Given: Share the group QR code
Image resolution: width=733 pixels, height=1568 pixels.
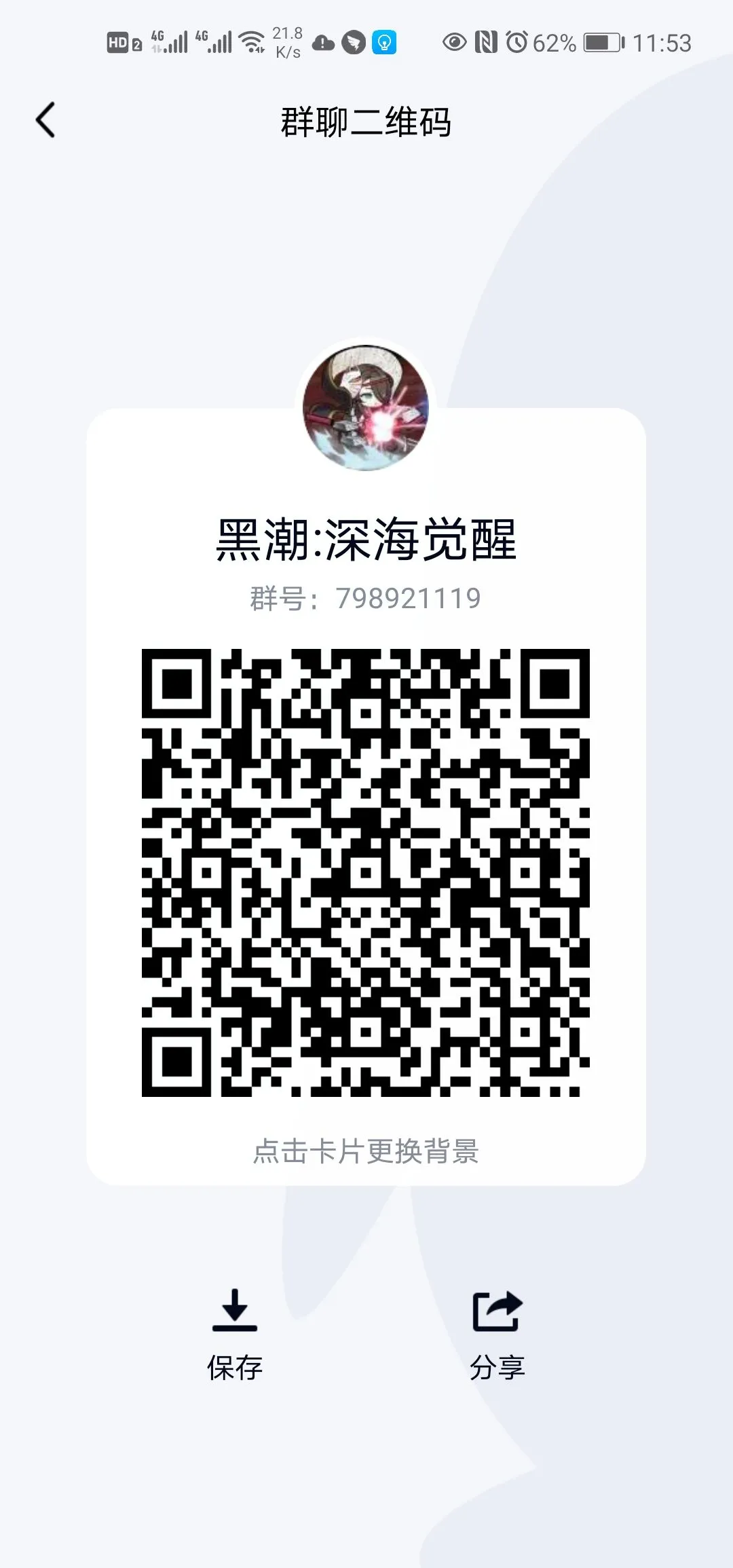Looking at the screenshot, I should [497, 1334].
